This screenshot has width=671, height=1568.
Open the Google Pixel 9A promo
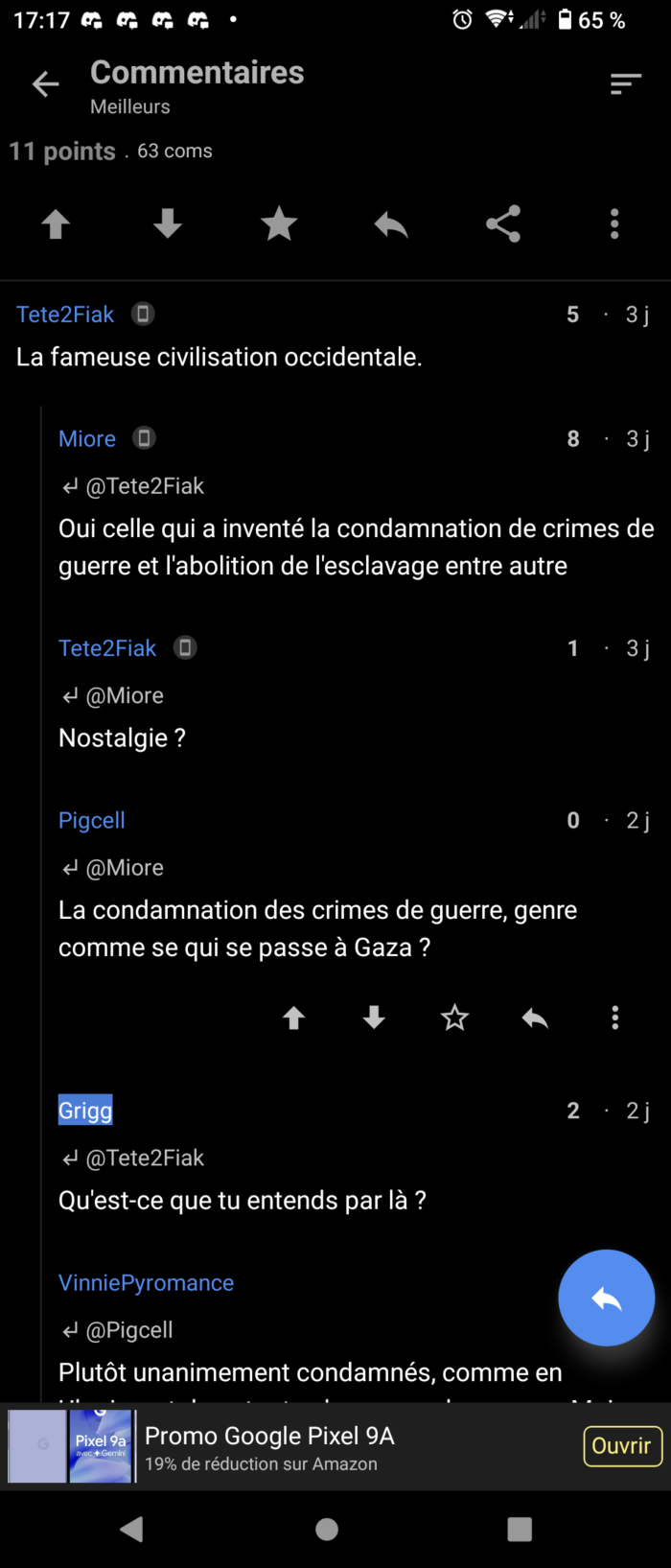622,1445
